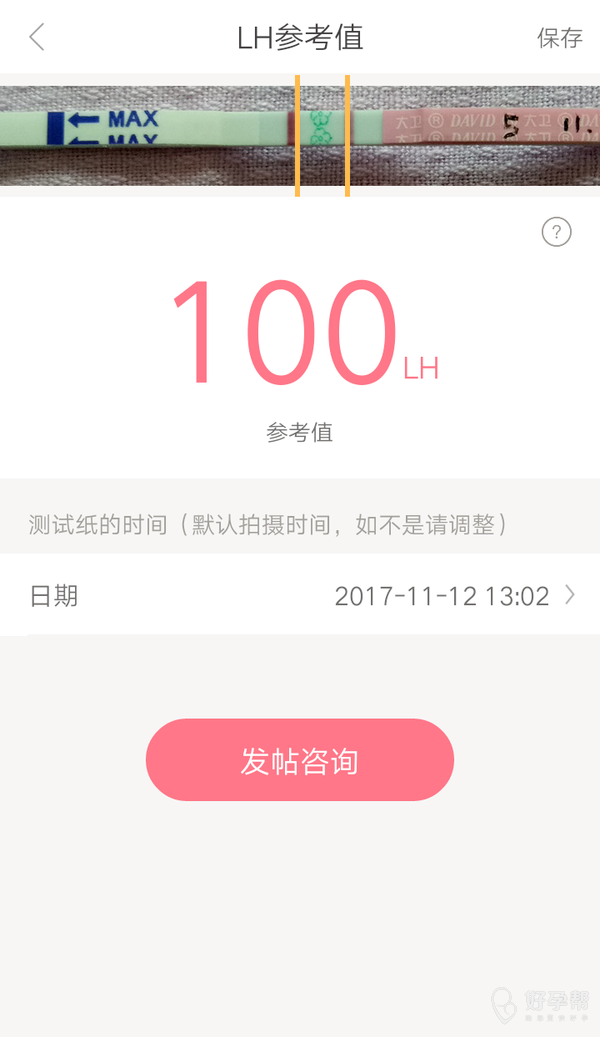Screen dimensions: 600x1037
Task: Tap the 发帖咨询 button
Action: (x=300, y=760)
